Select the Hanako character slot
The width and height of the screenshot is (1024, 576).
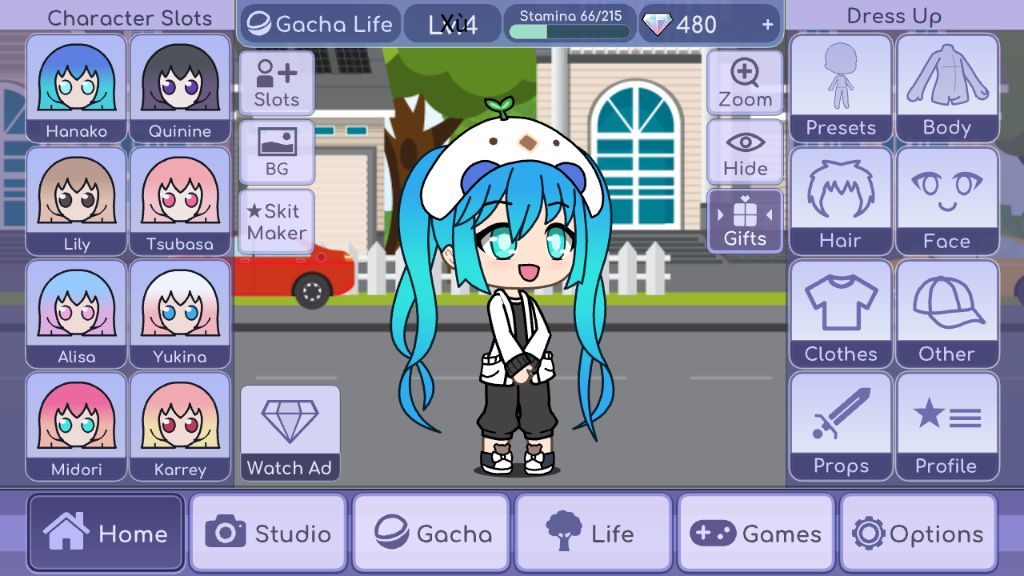coord(76,88)
